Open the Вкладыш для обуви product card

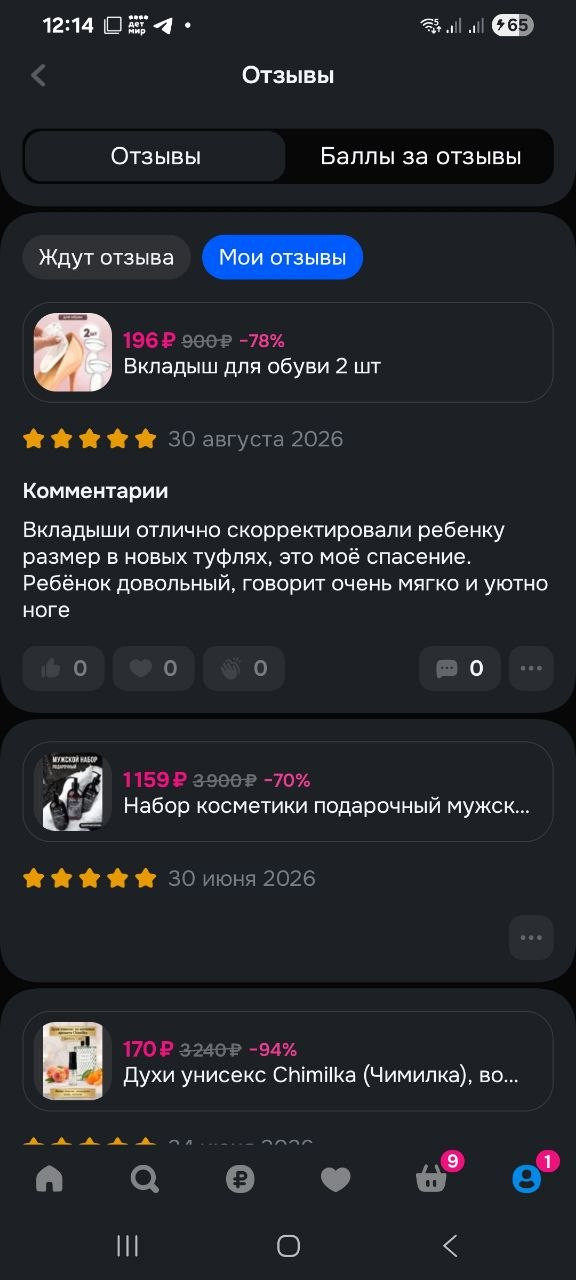288,353
